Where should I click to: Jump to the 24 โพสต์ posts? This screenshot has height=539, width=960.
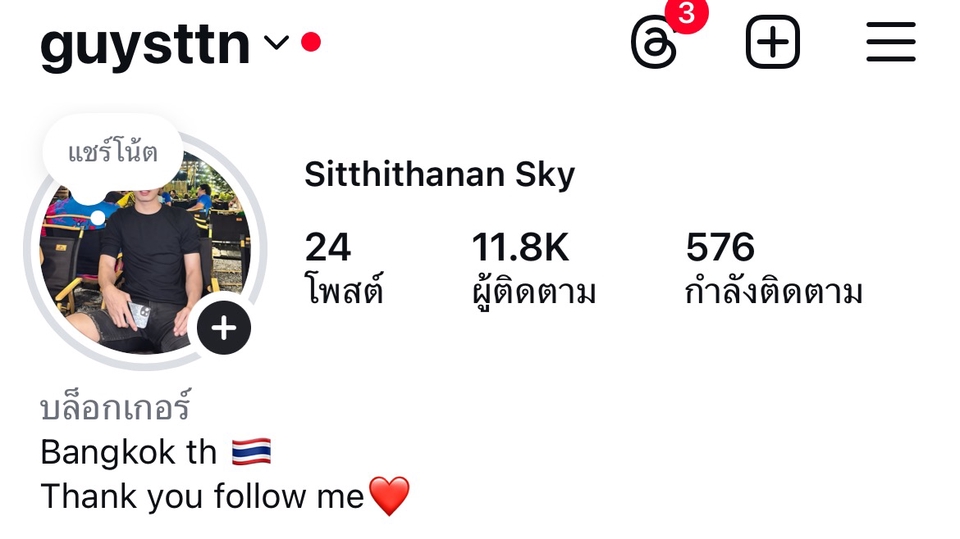343,268
